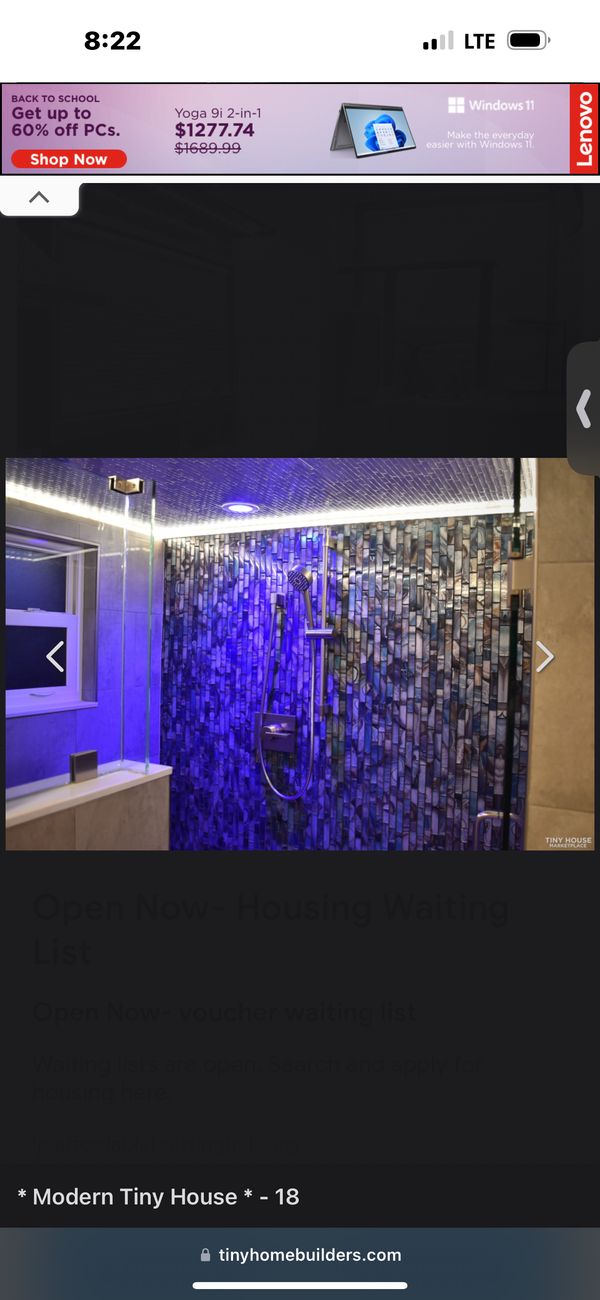This screenshot has height=1300, width=600.
Task: Show the previous photo in the lightbox
Action: [x=55, y=656]
